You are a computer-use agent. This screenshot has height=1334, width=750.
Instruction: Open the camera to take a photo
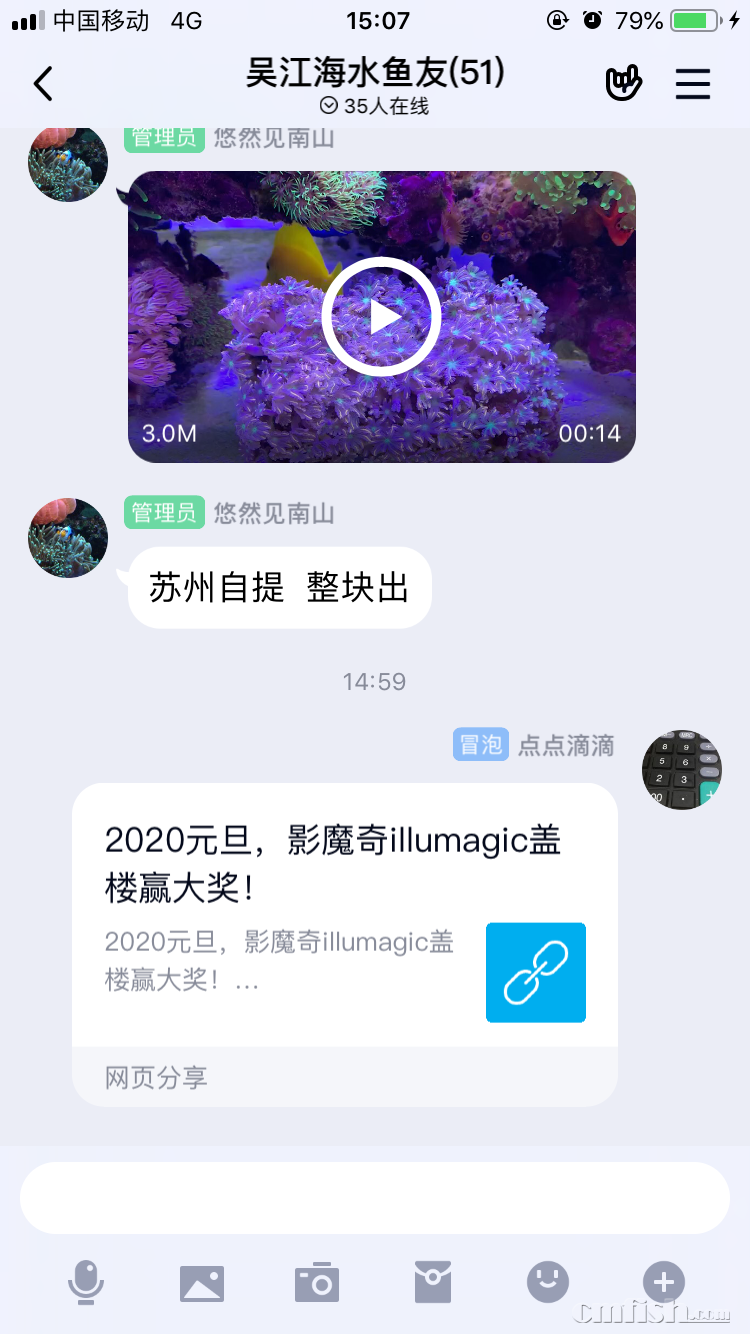(317, 1282)
